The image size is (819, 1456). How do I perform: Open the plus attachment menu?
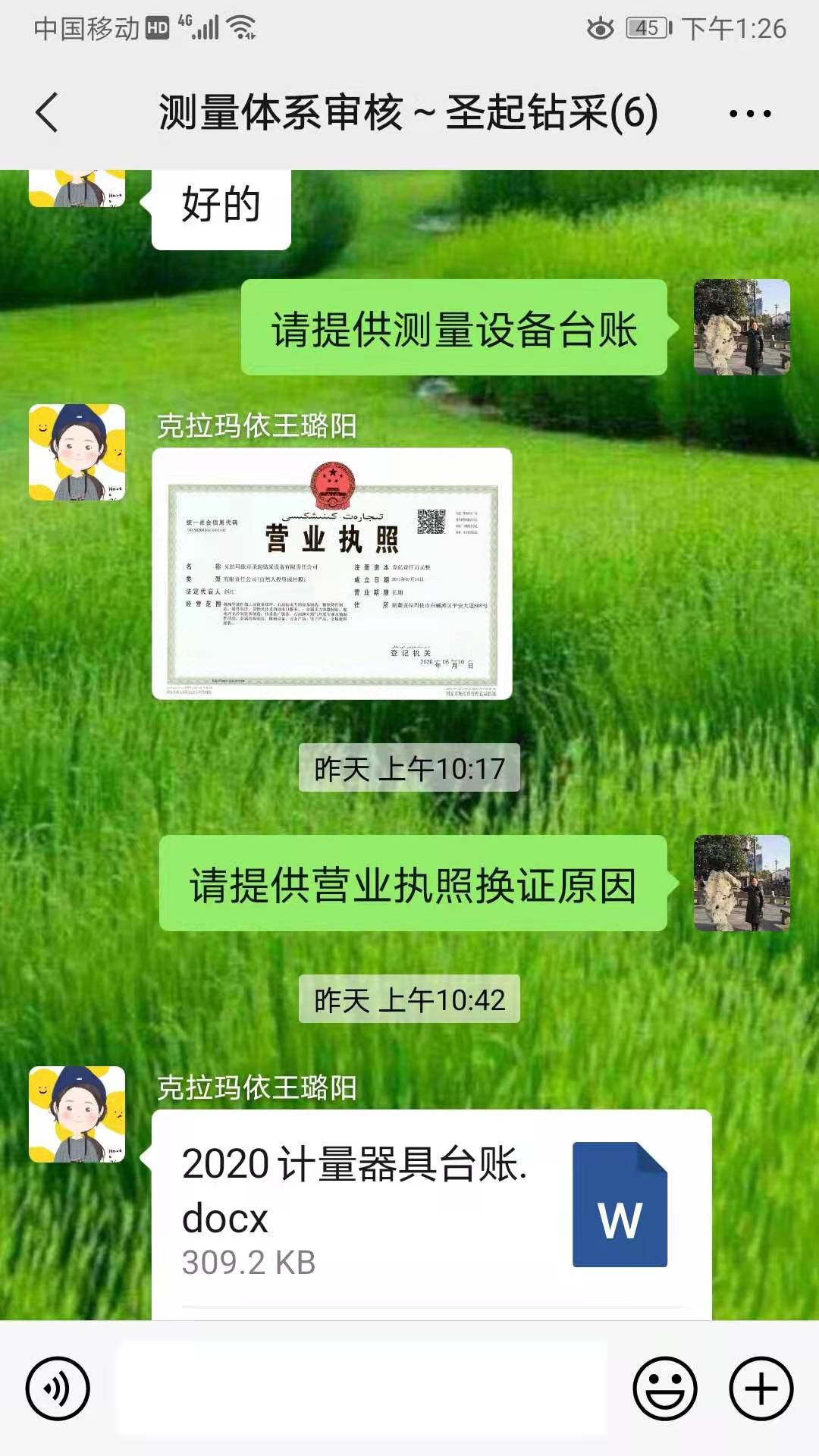pyautogui.click(x=761, y=1389)
